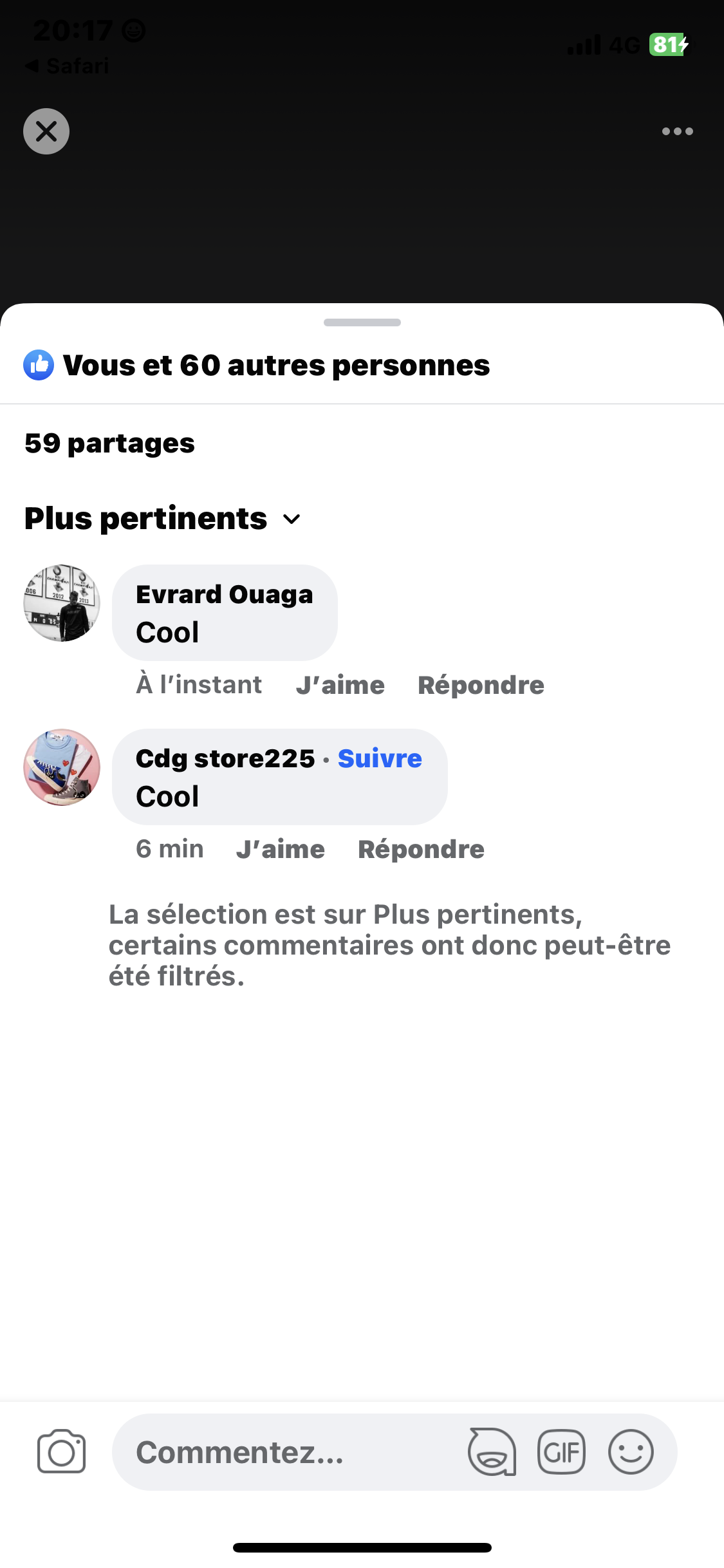Open the emoji picker
Image resolution: width=724 pixels, height=1568 pixels.
[x=631, y=1452]
